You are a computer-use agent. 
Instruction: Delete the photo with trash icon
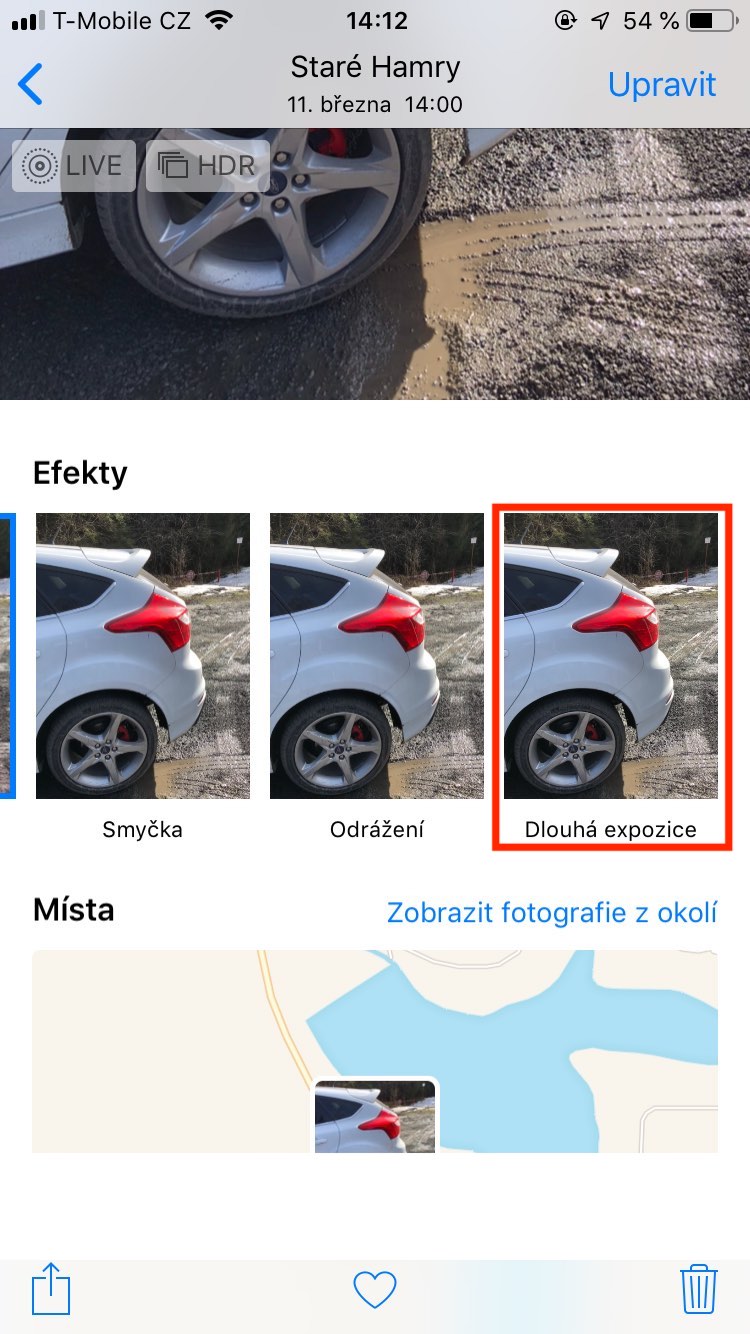click(698, 1289)
